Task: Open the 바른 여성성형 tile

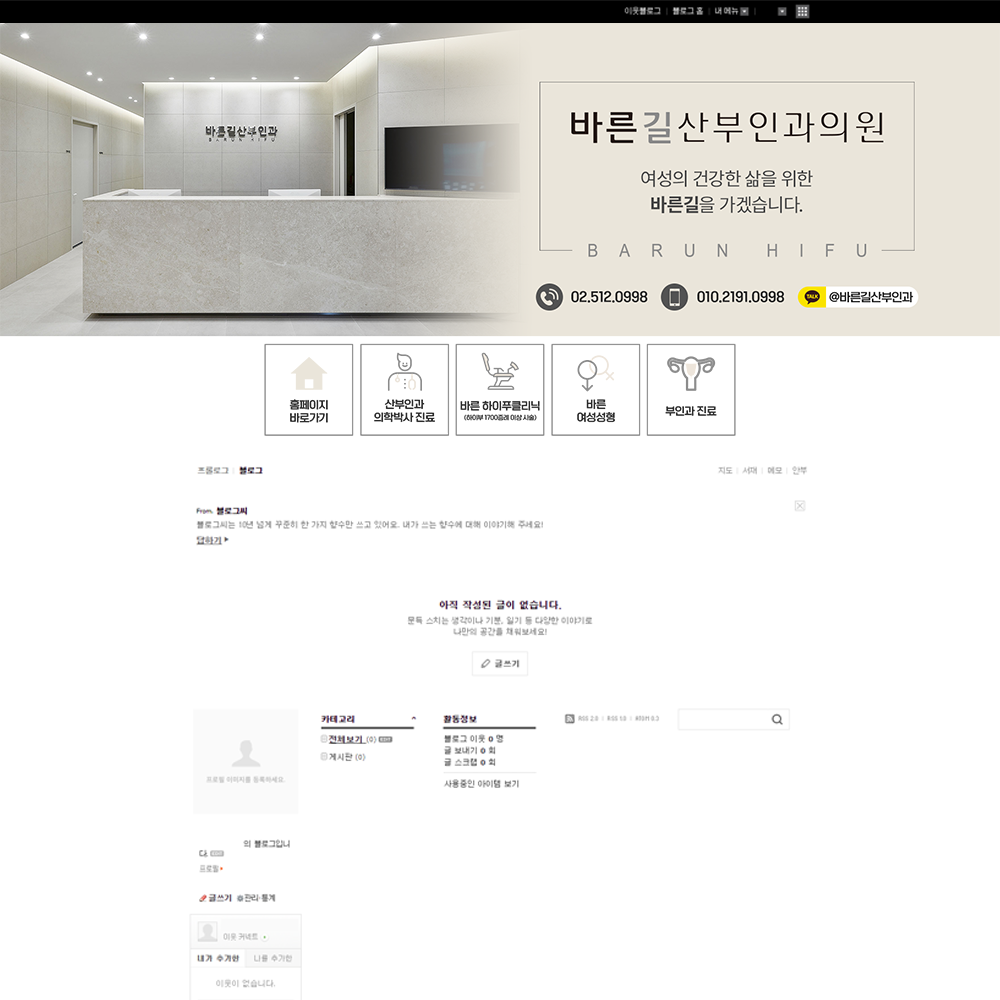Action: pos(595,390)
